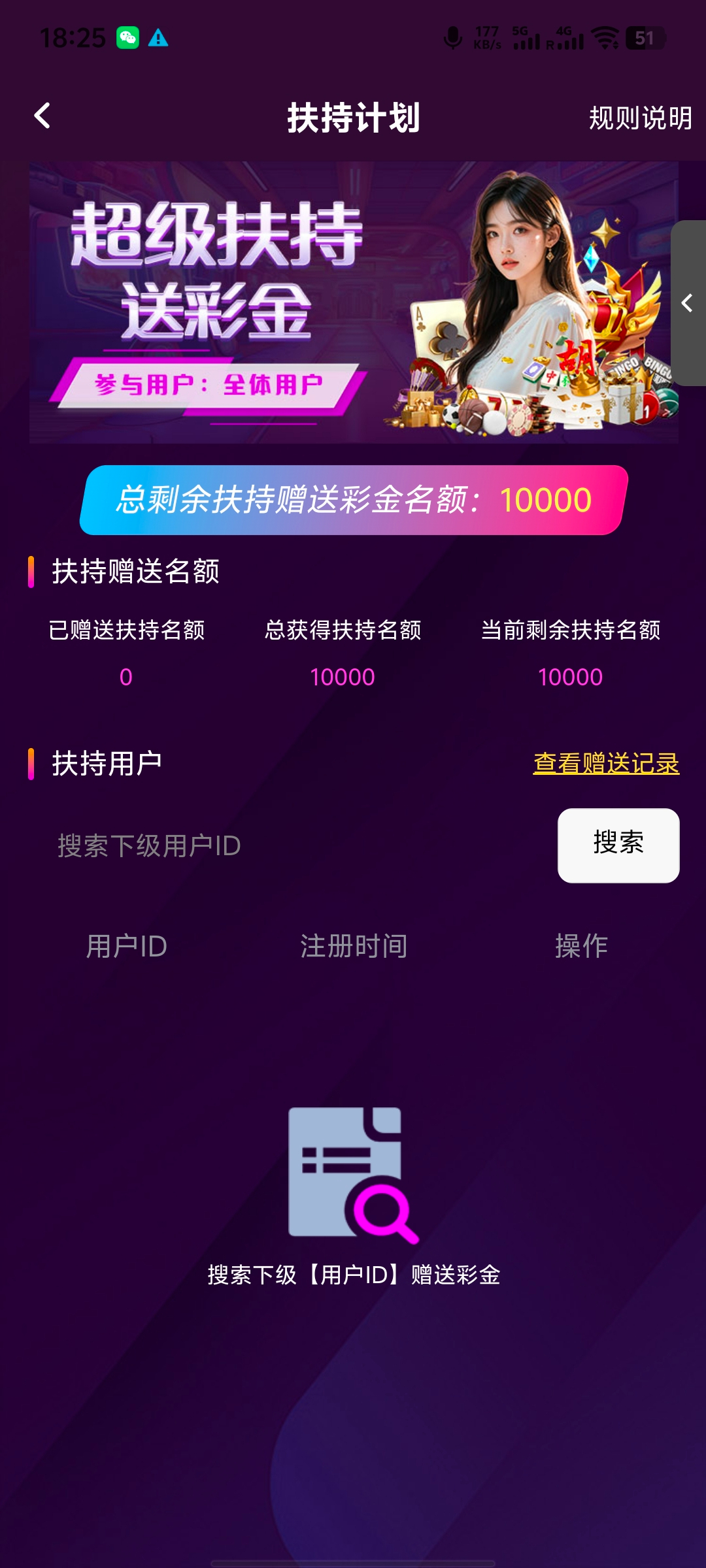Expand the side panel chevron handle
Screen dimensions: 706x1568
[687, 303]
